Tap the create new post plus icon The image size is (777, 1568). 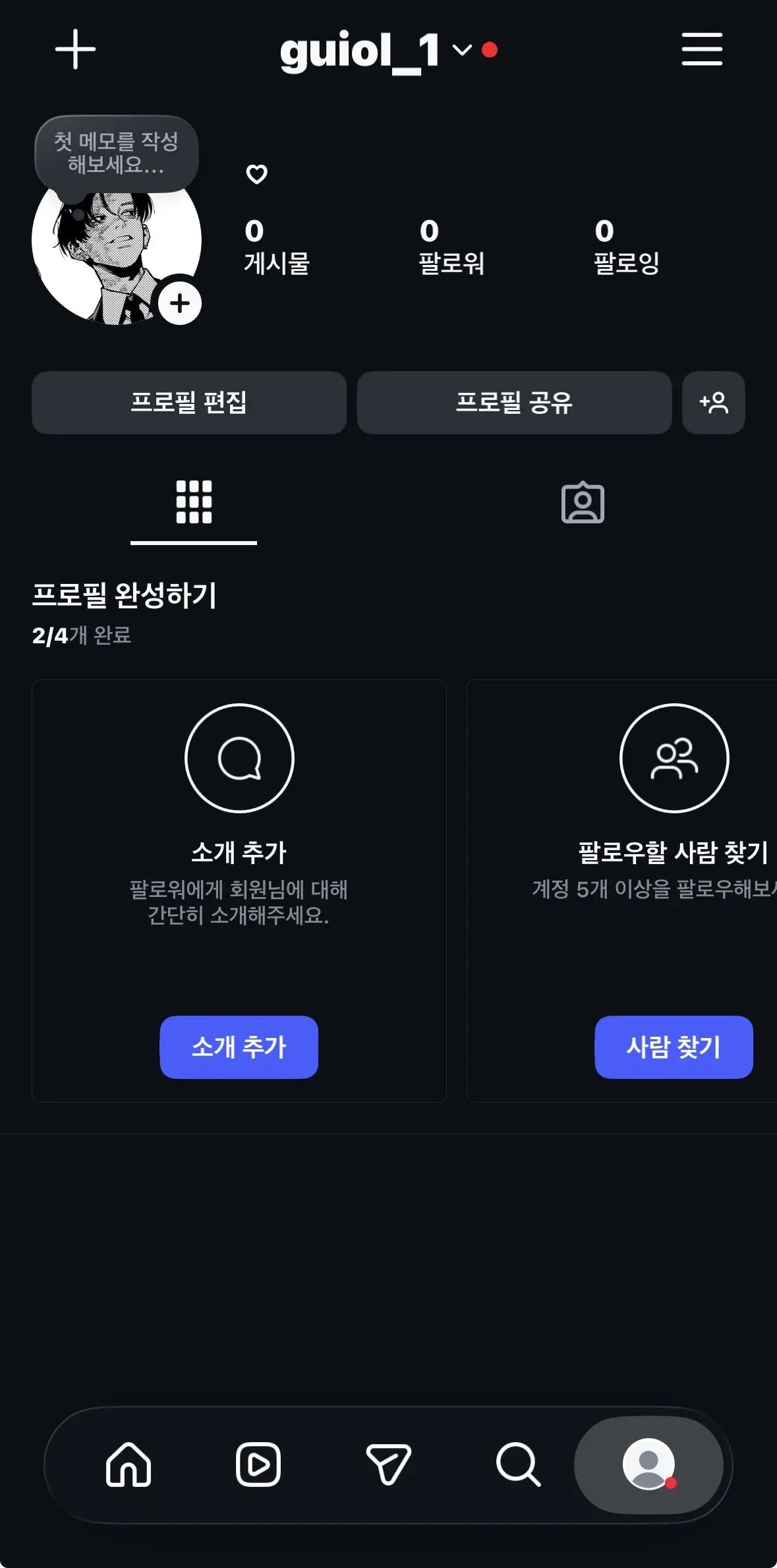(75, 49)
